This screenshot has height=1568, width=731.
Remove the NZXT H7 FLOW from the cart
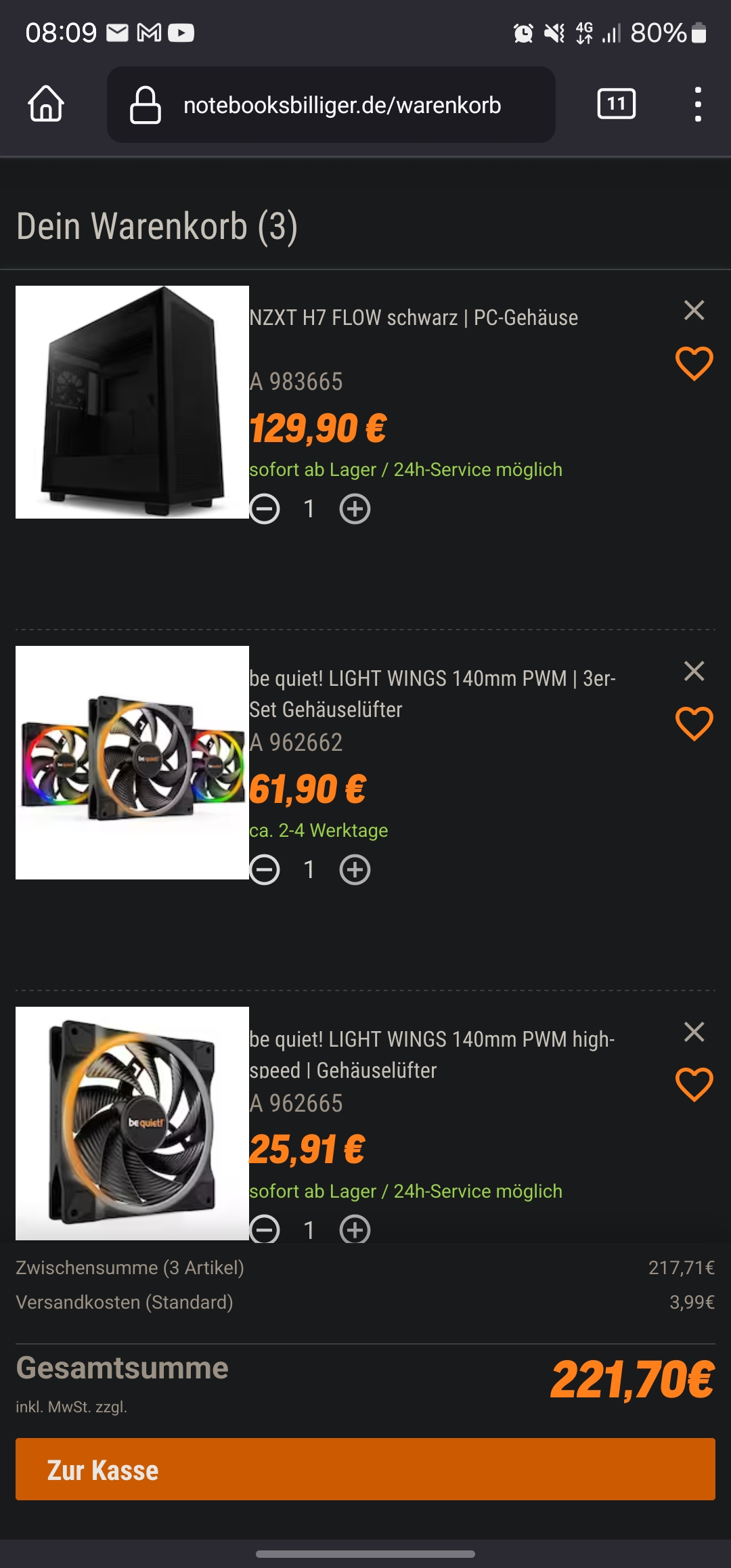tap(694, 308)
